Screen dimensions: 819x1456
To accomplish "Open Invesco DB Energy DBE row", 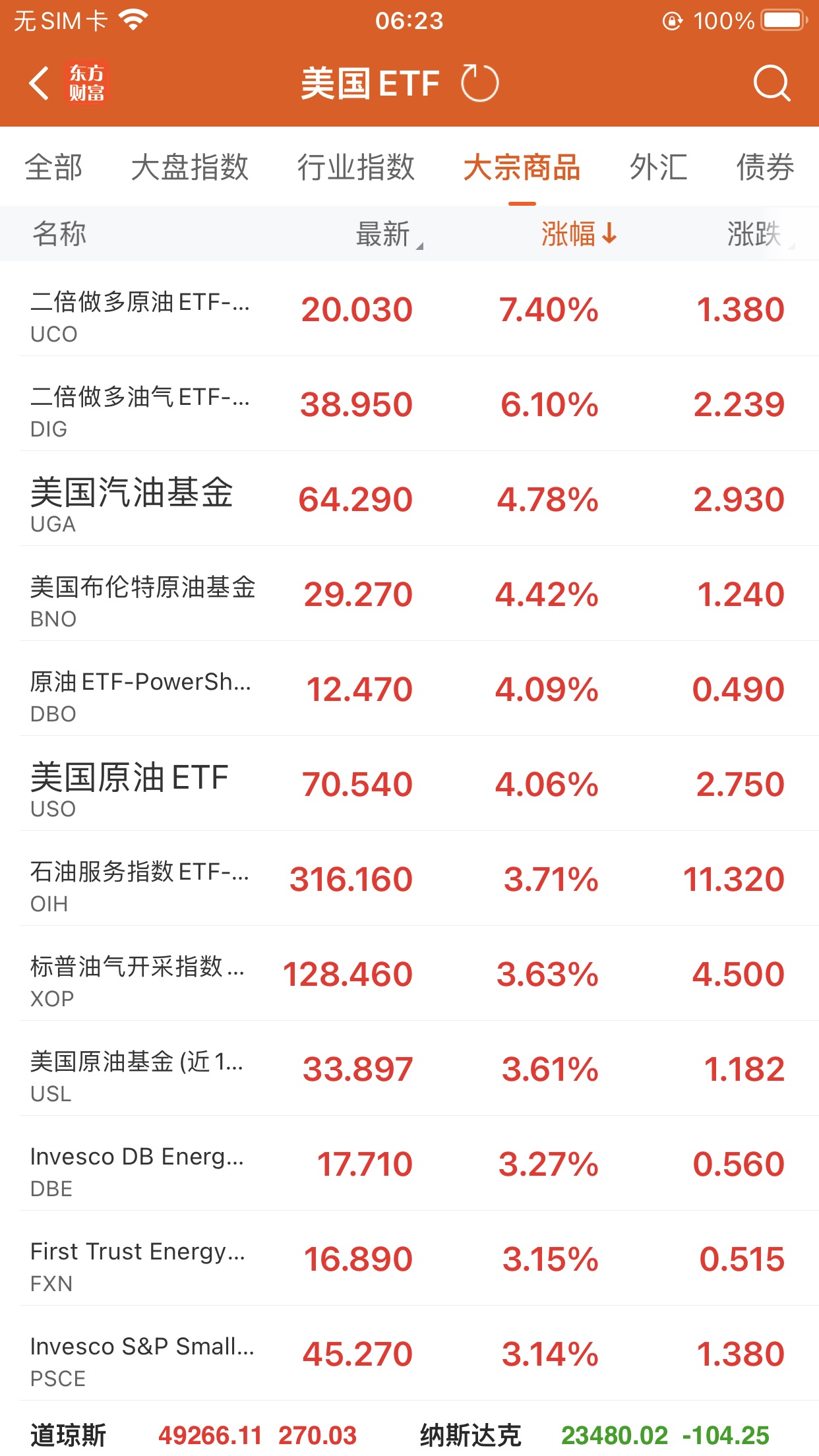I will 409,1165.
